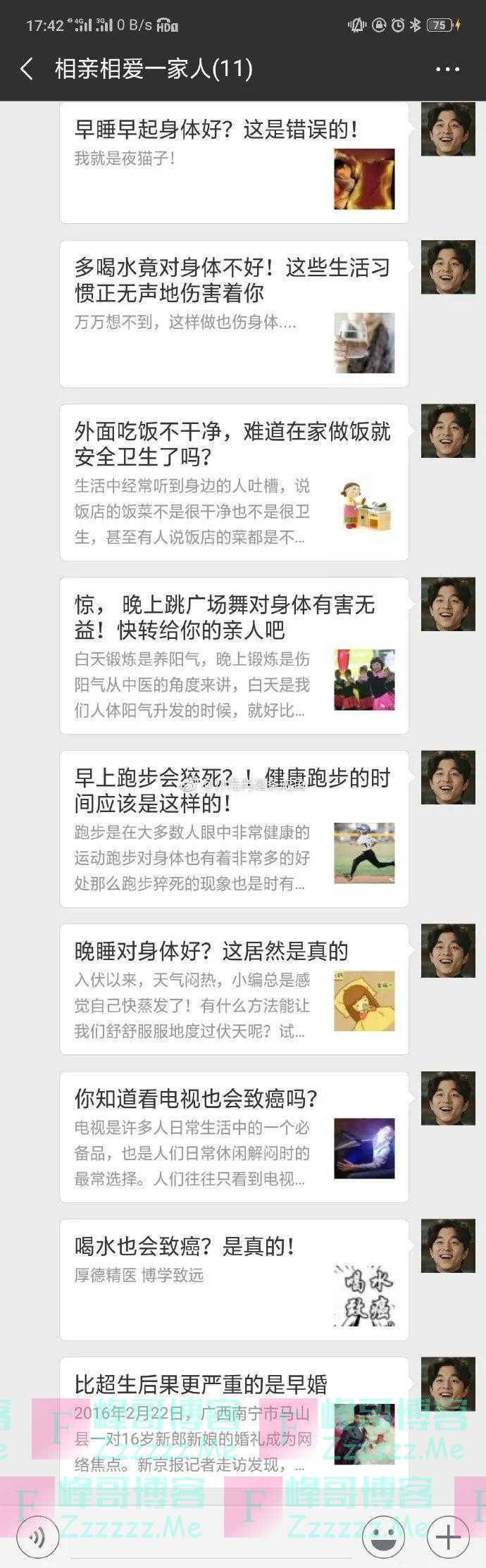
Task: Open article 早上跑步会猝死
Action: point(234,828)
